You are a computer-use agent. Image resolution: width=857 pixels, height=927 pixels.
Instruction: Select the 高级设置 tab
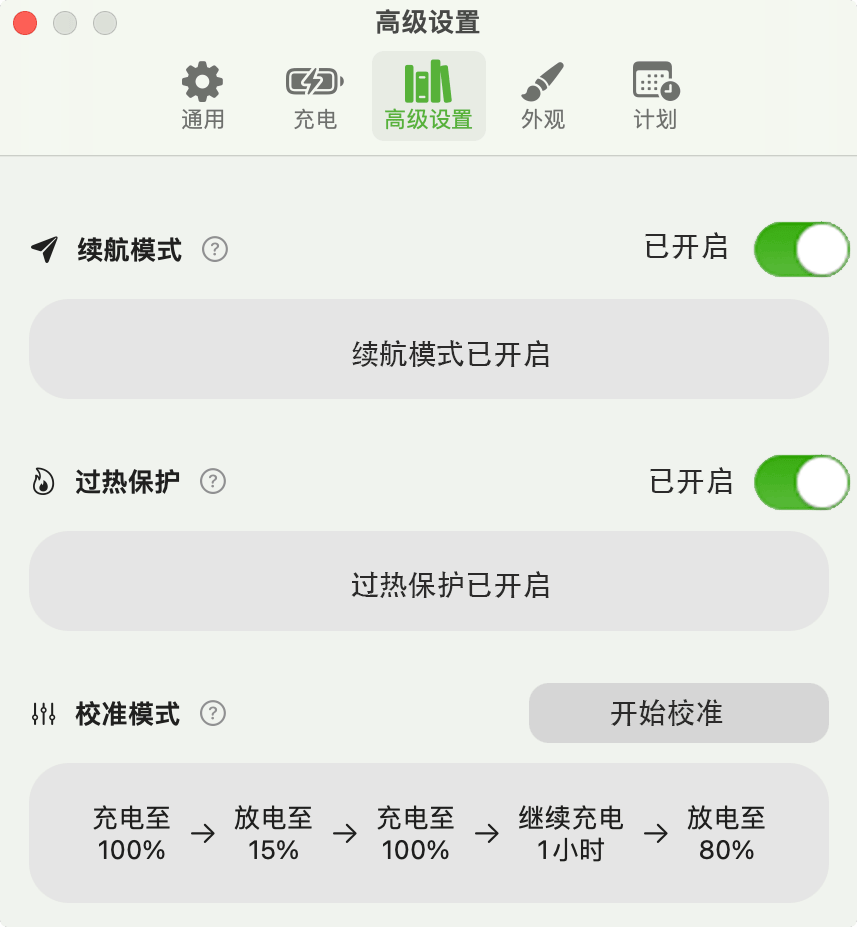(428, 96)
